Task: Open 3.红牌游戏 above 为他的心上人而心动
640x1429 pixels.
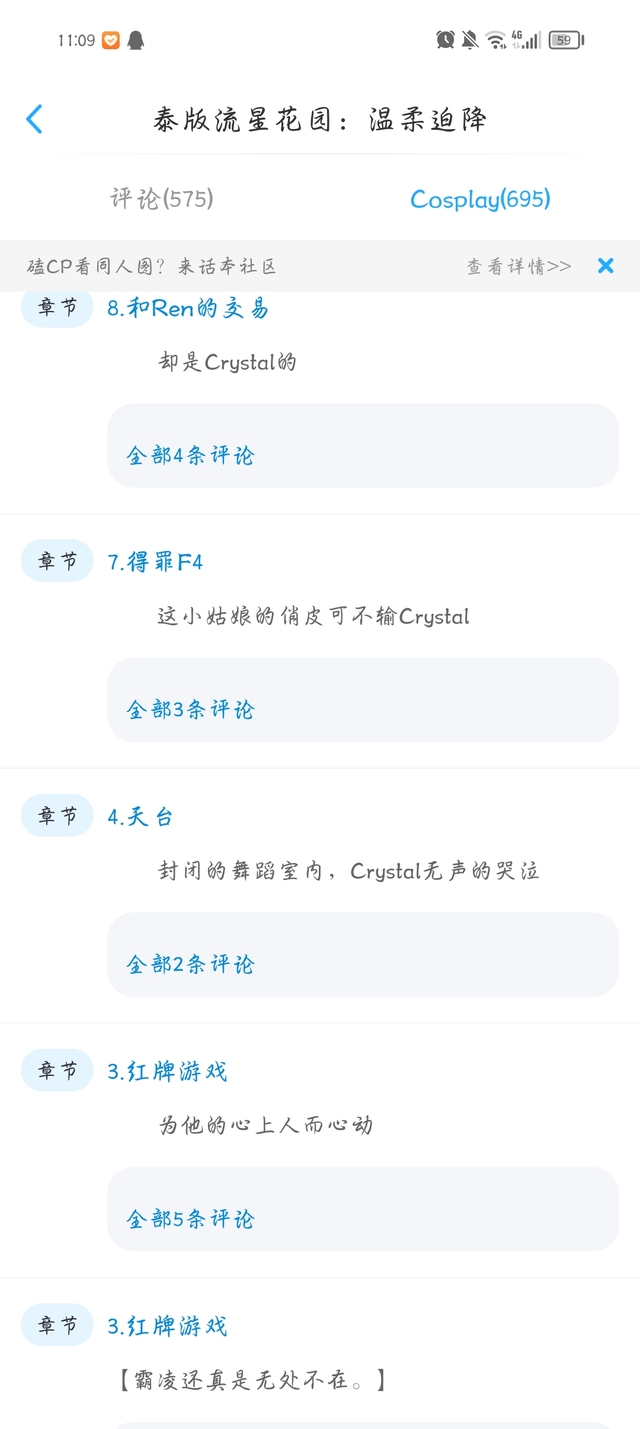Action: tap(167, 1071)
